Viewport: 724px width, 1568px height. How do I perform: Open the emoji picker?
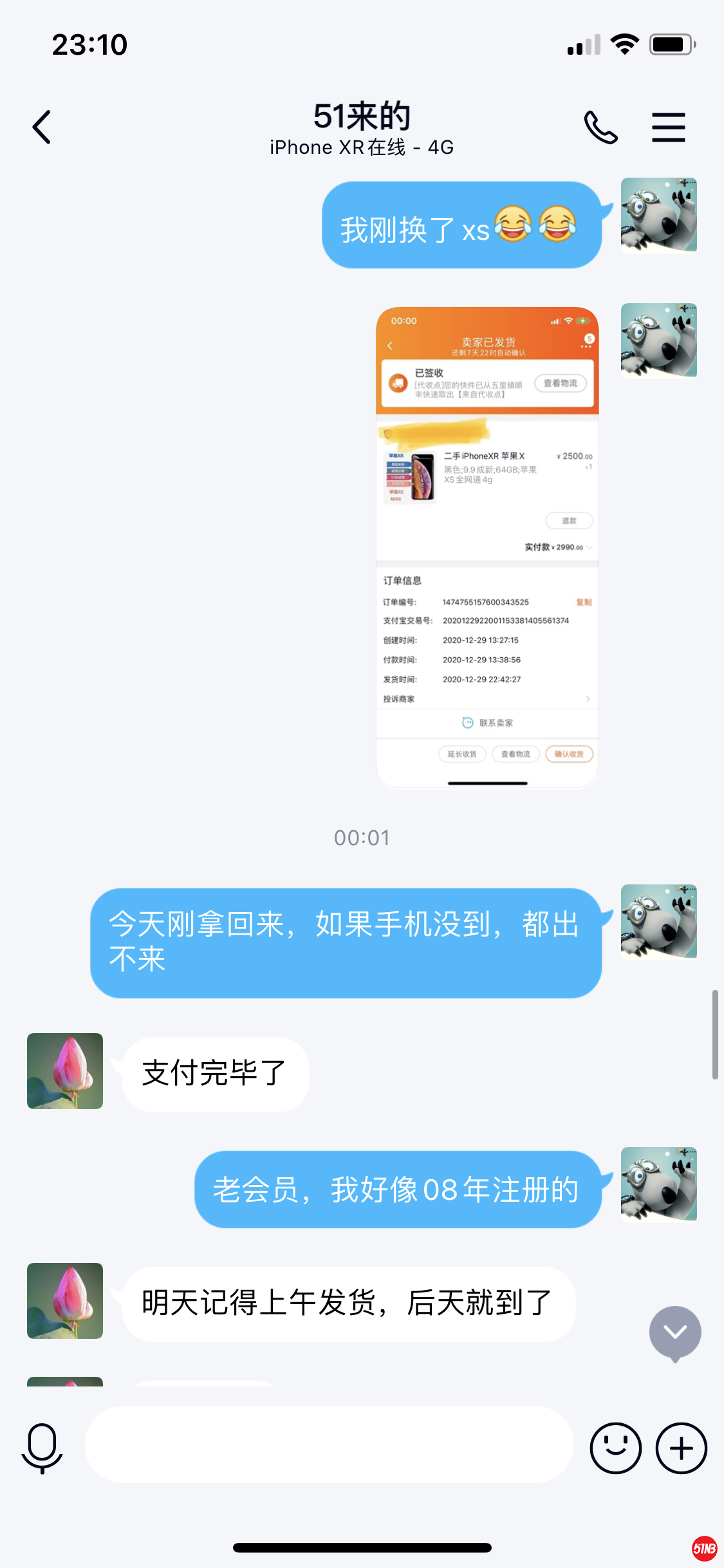pyautogui.click(x=615, y=1448)
